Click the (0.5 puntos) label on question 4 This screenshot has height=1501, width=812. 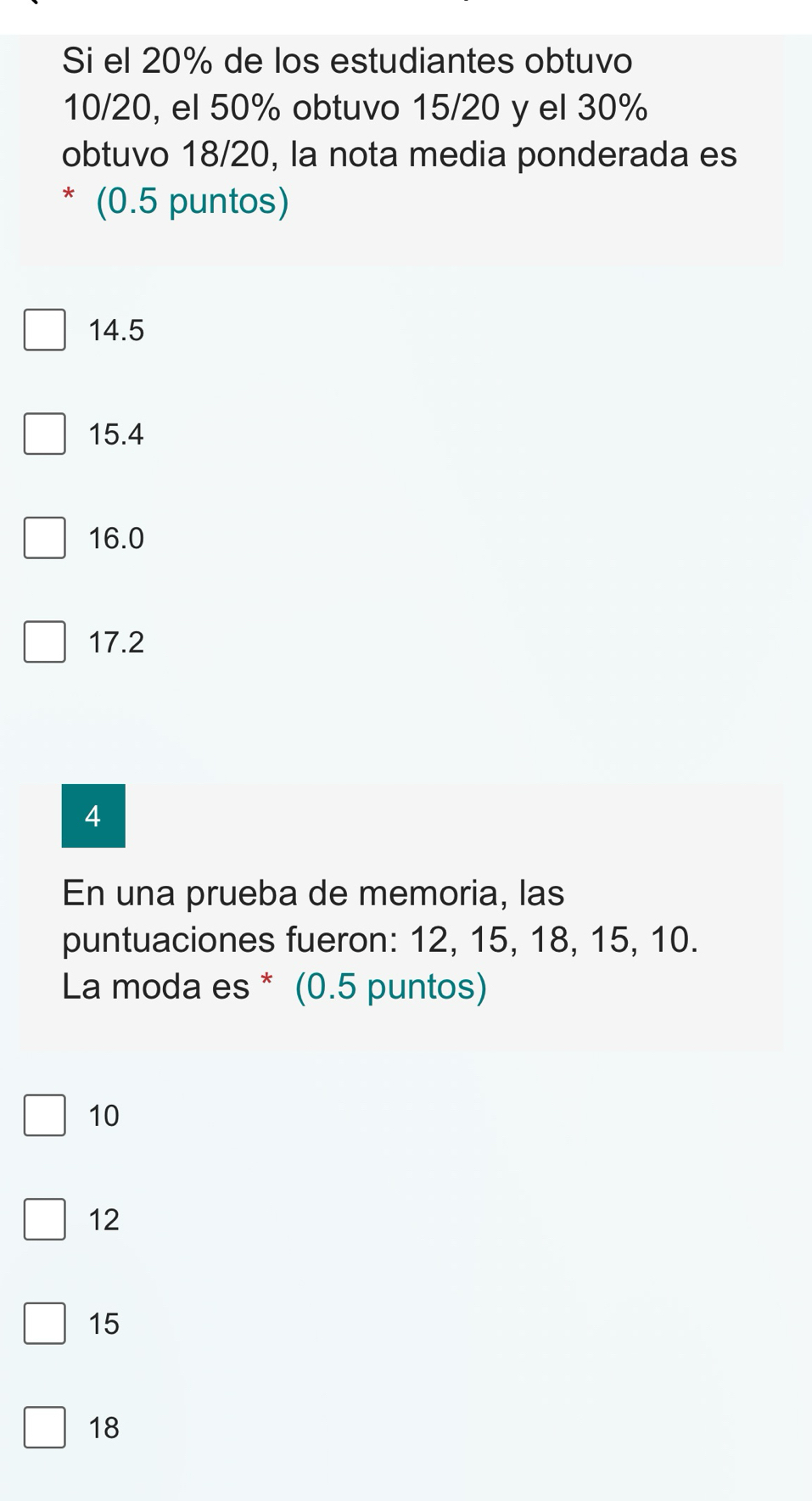click(x=389, y=987)
